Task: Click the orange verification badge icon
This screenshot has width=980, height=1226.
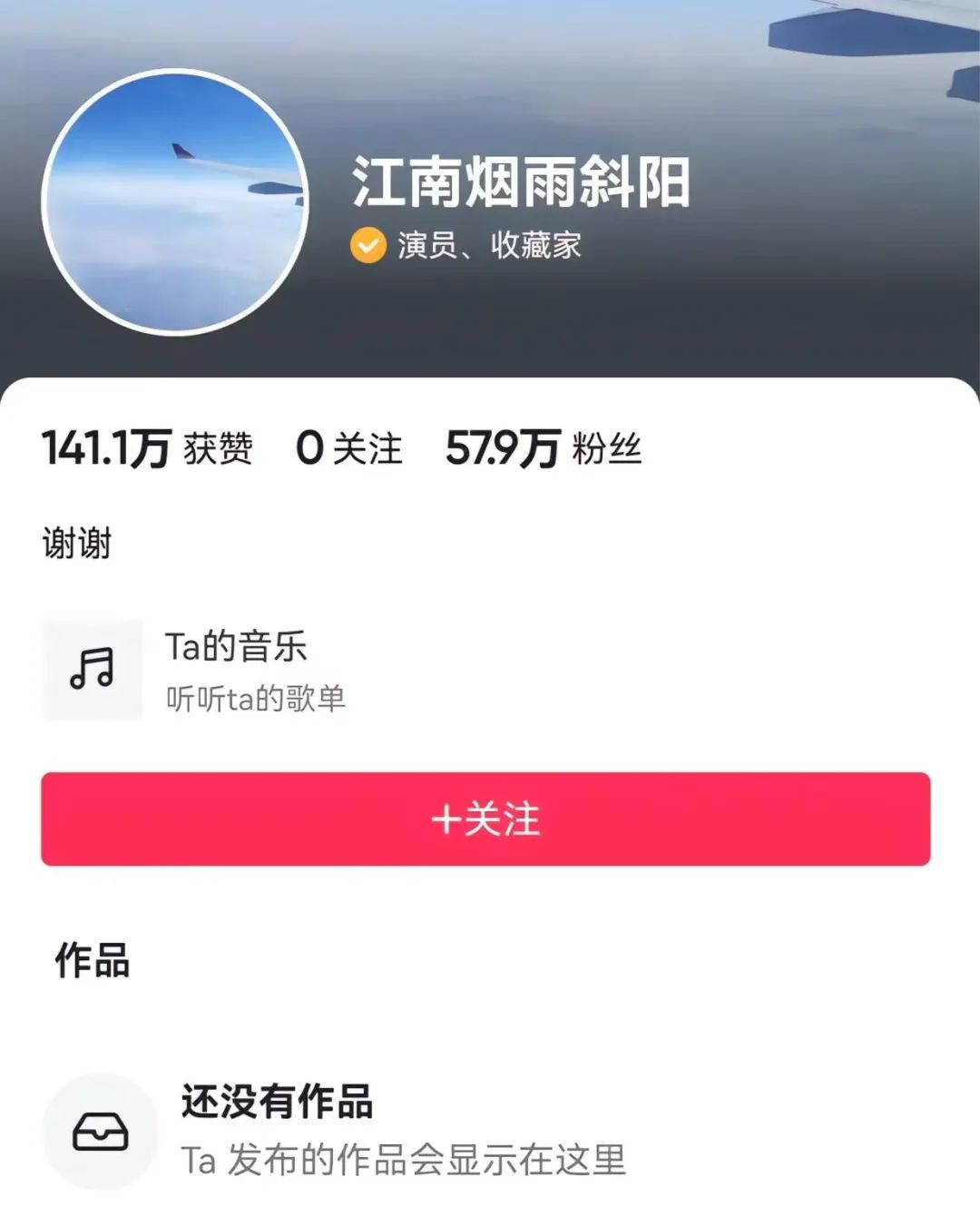Action: pyautogui.click(x=367, y=244)
